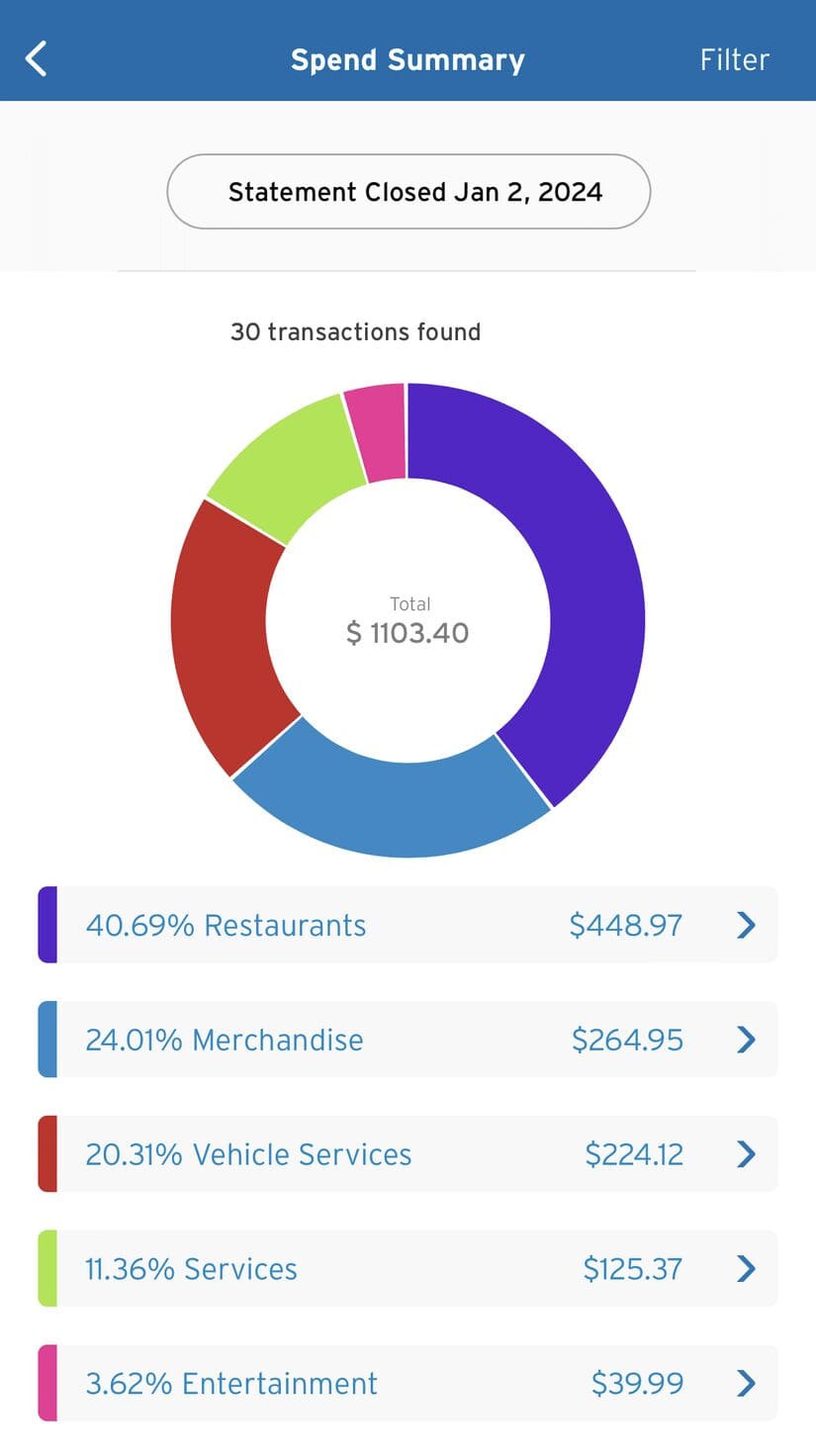Expand the Entertainment category details
The image size is (816, 1456).
tap(746, 1384)
